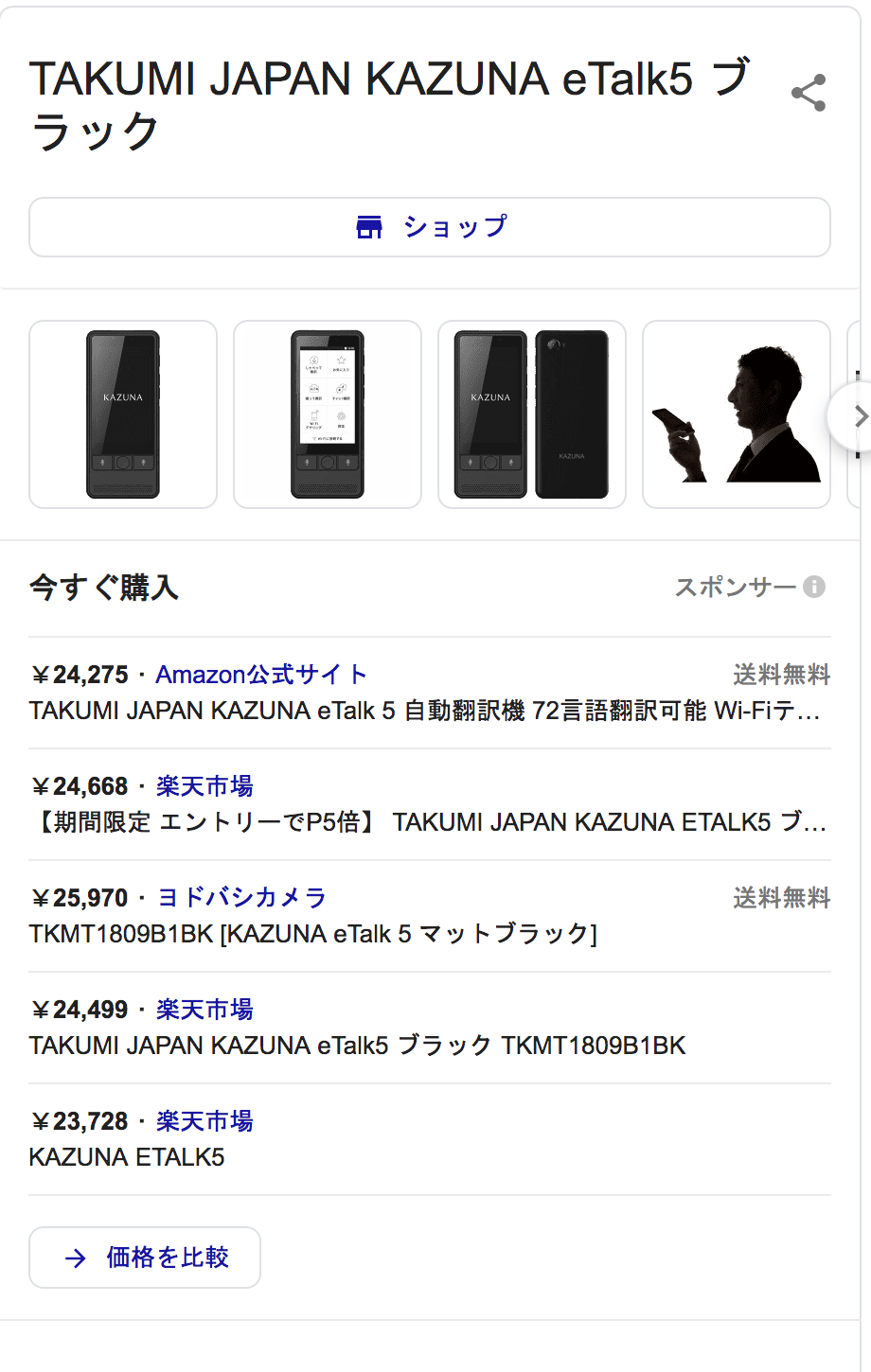Image resolution: width=871 pixels, height=1372 pixels.
Task: Open the first front-view product image
Action: tap(123, 414)
